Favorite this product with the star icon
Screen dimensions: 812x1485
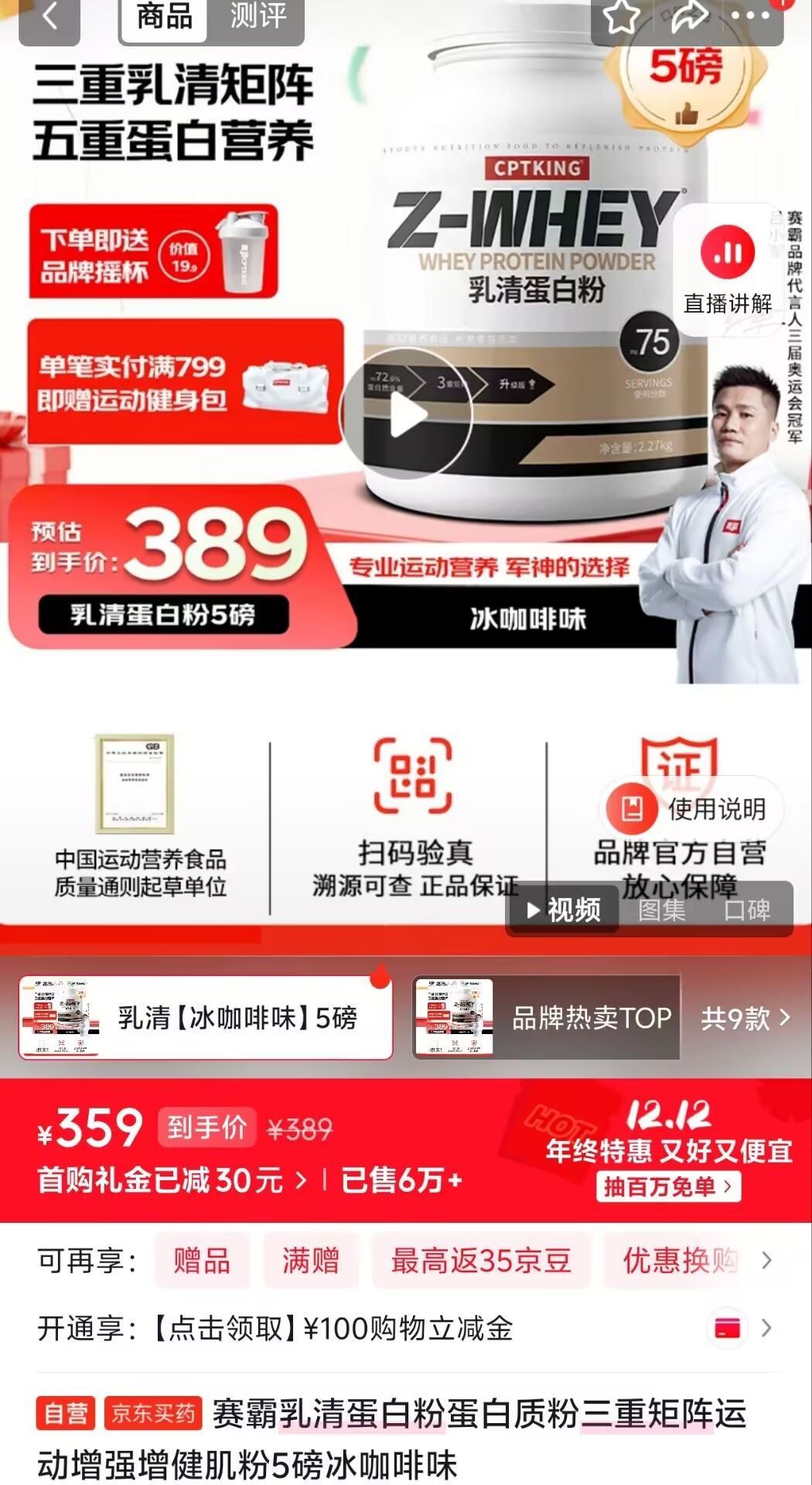click(x=621, y=17)
